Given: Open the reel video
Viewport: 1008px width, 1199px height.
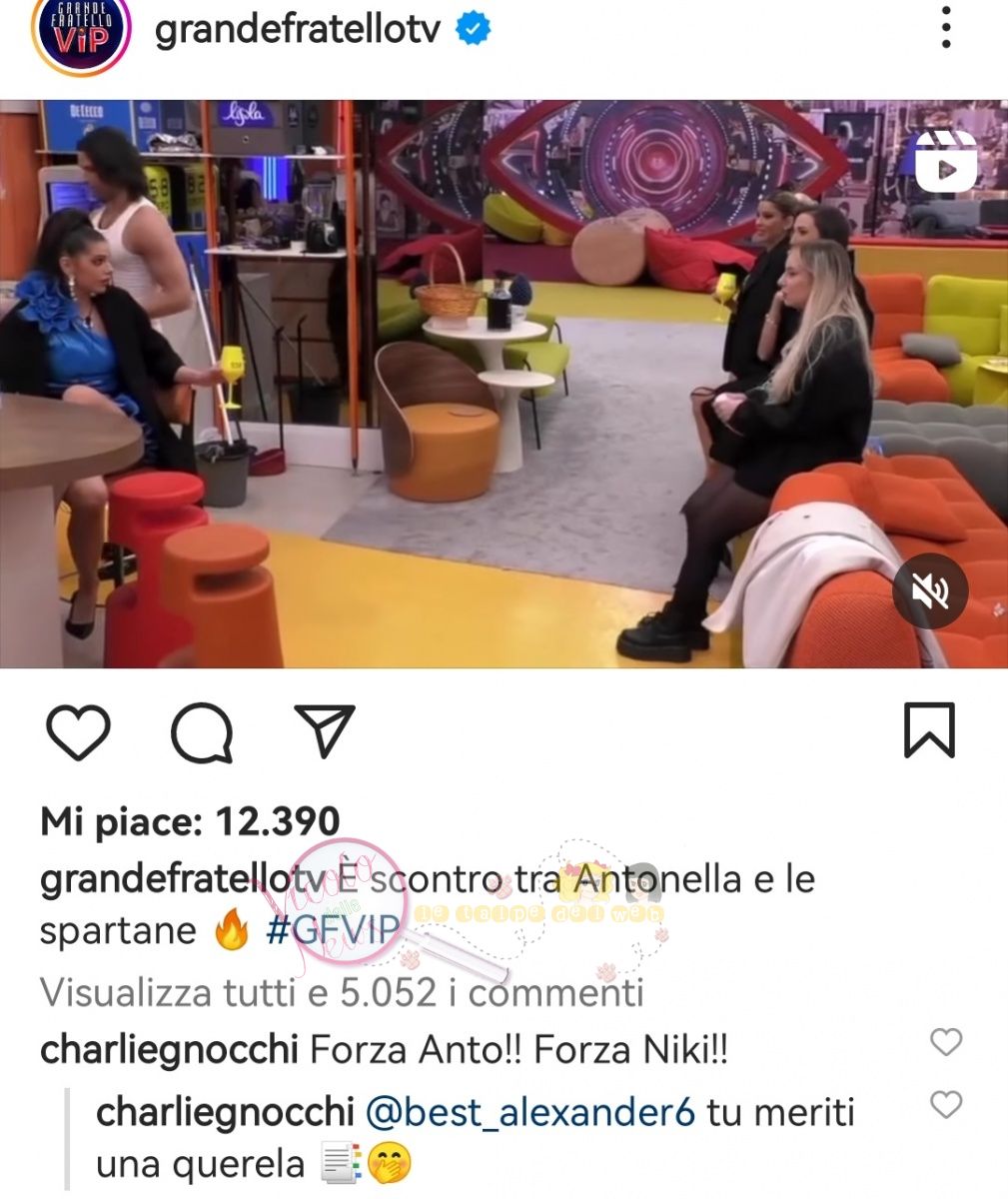Looking at the screenshot, I should tap(504, 384).
